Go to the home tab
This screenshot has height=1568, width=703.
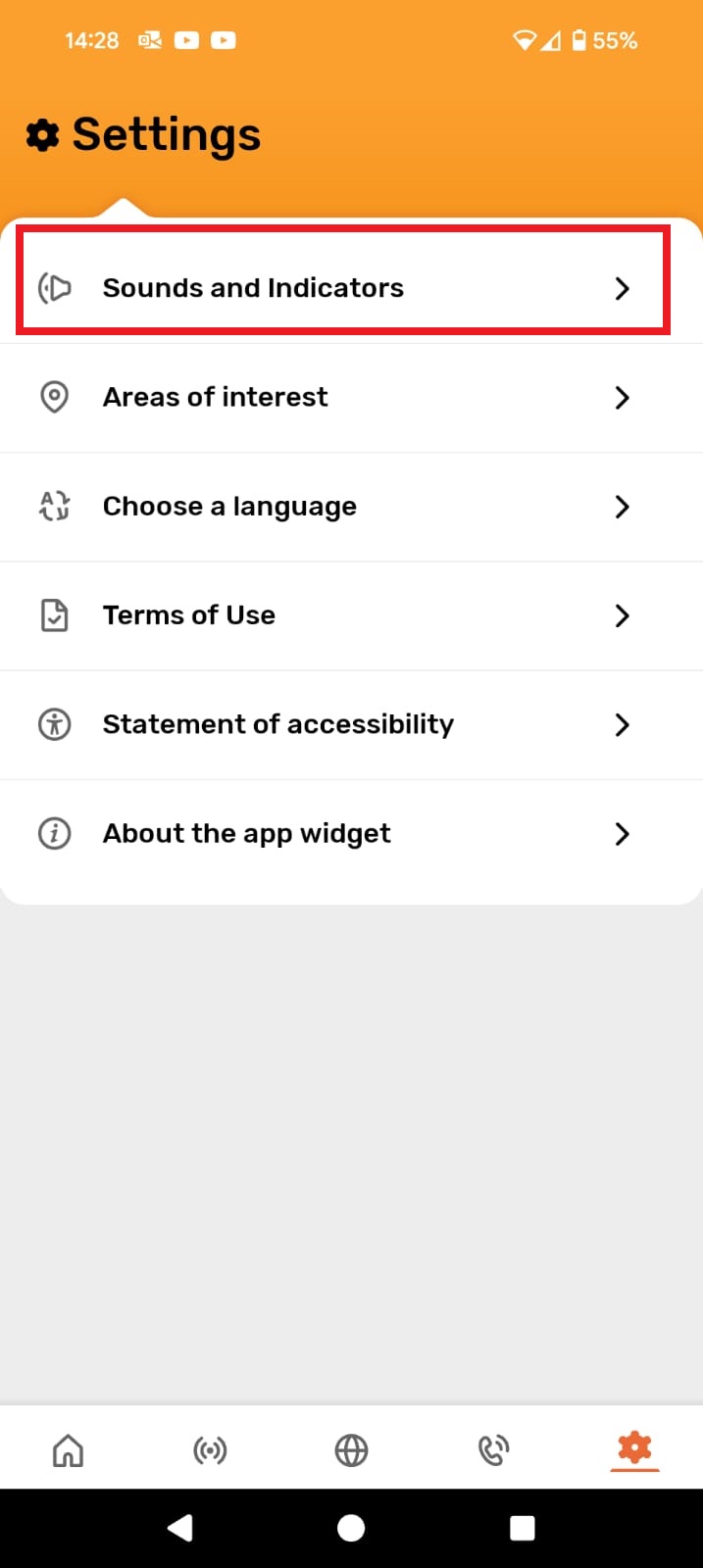68,1449
